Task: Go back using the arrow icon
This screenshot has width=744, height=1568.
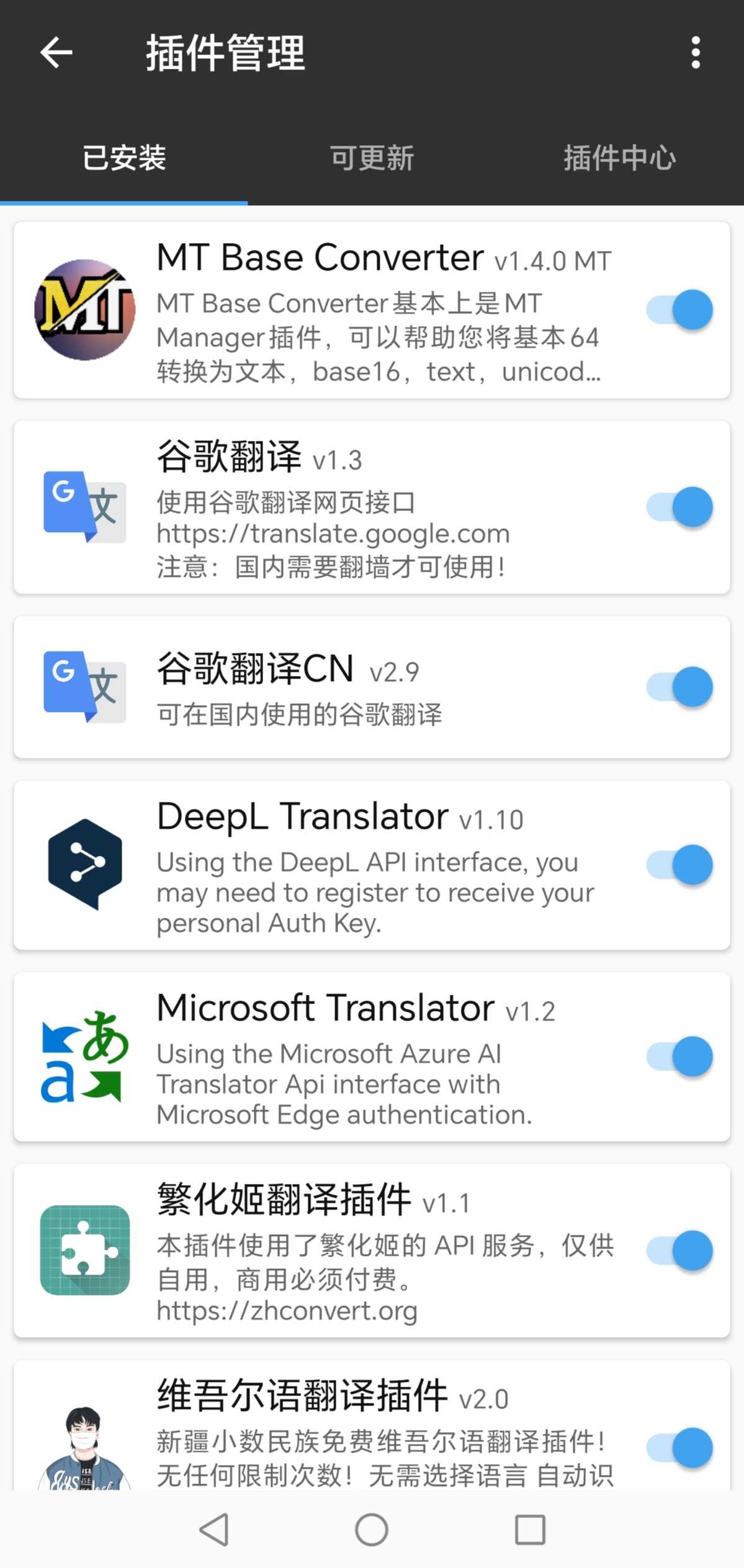Action: click(x=56, y=52)
